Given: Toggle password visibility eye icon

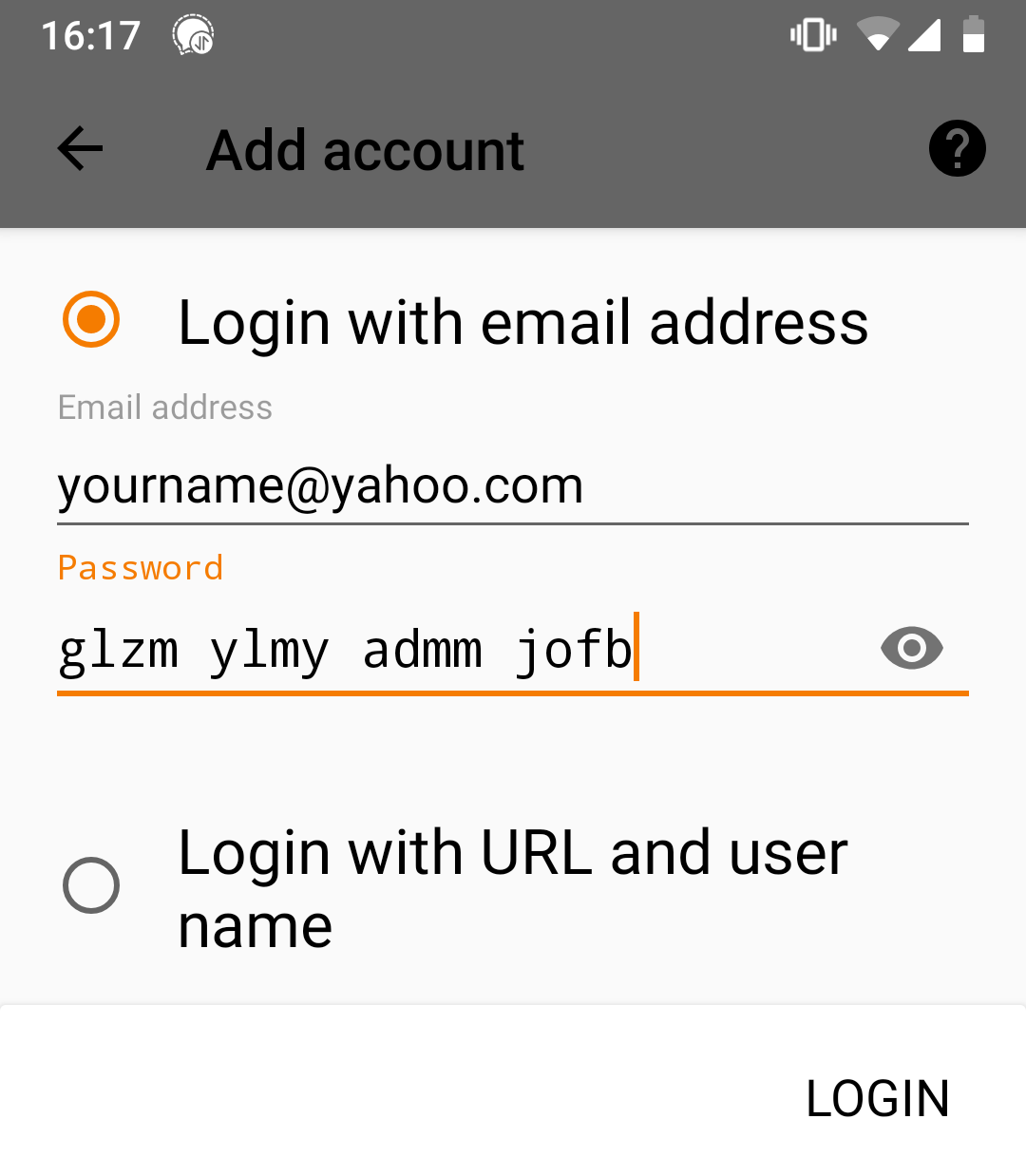Looking at the screenshot, I should (911, 649).
